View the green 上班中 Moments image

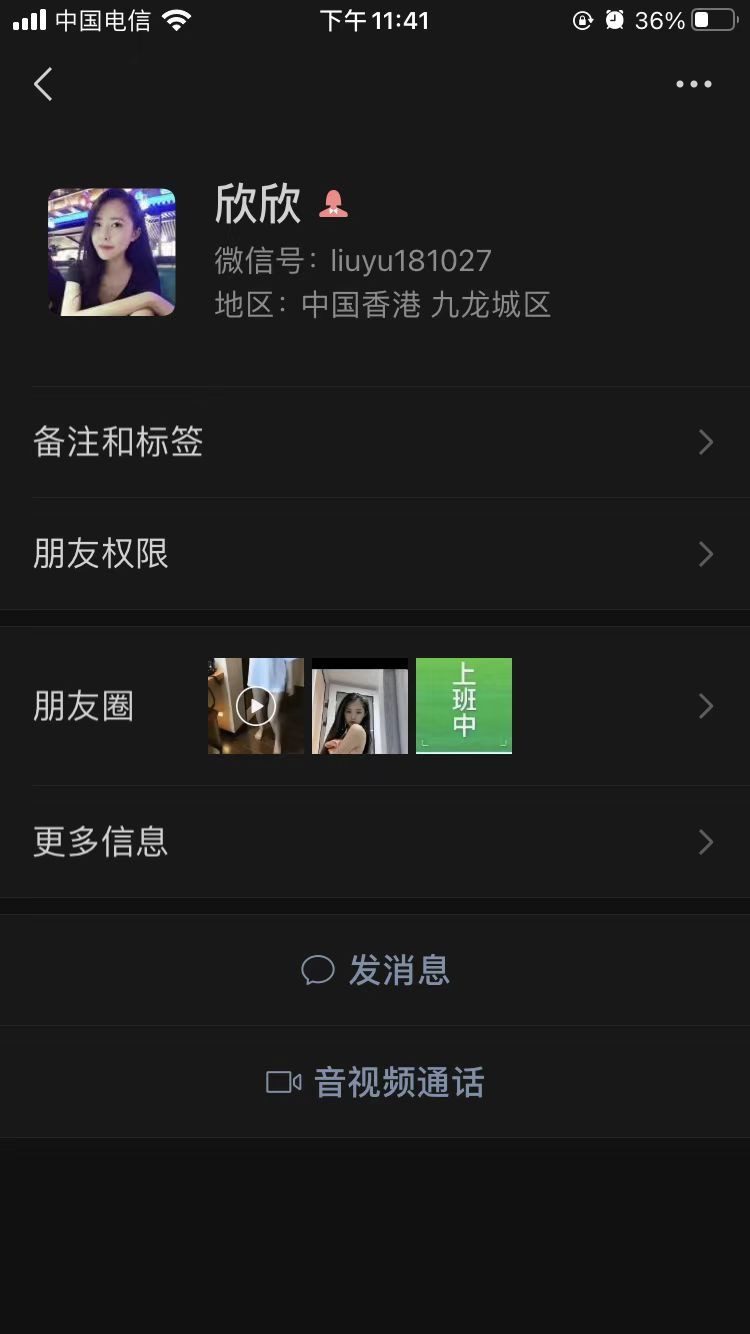[x=463, y=705]
